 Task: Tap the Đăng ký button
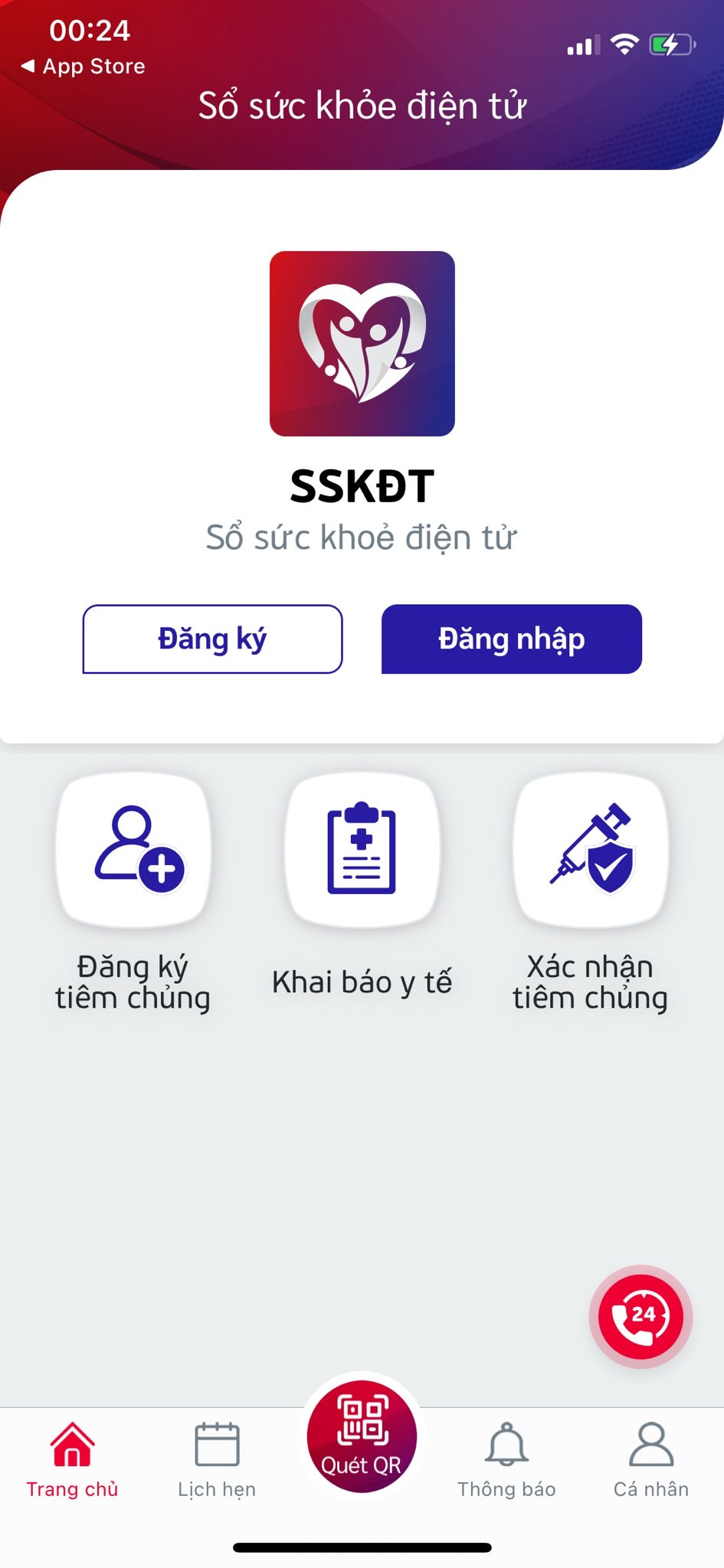212,639
